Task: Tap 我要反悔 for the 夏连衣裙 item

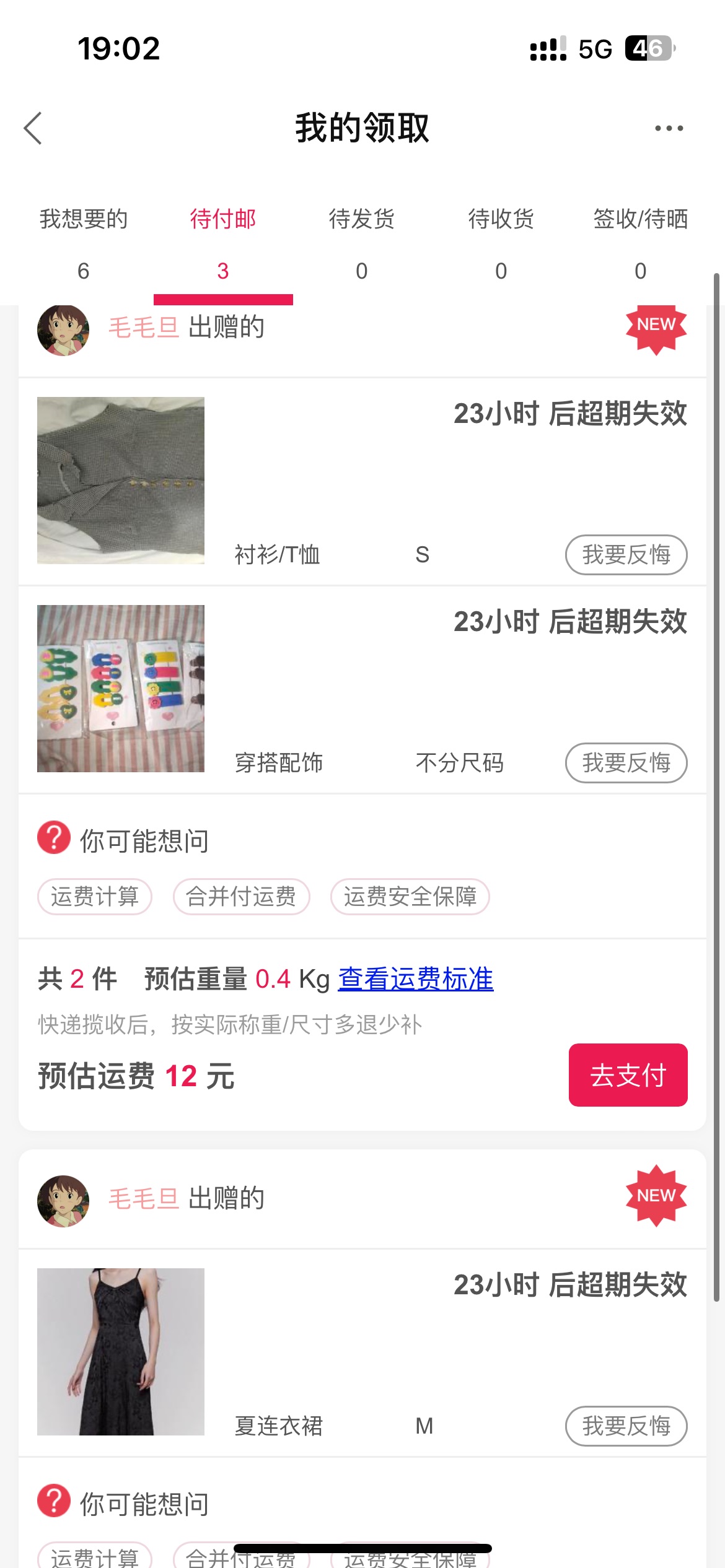Action: pyautogui.click(x=626, y=1426)
